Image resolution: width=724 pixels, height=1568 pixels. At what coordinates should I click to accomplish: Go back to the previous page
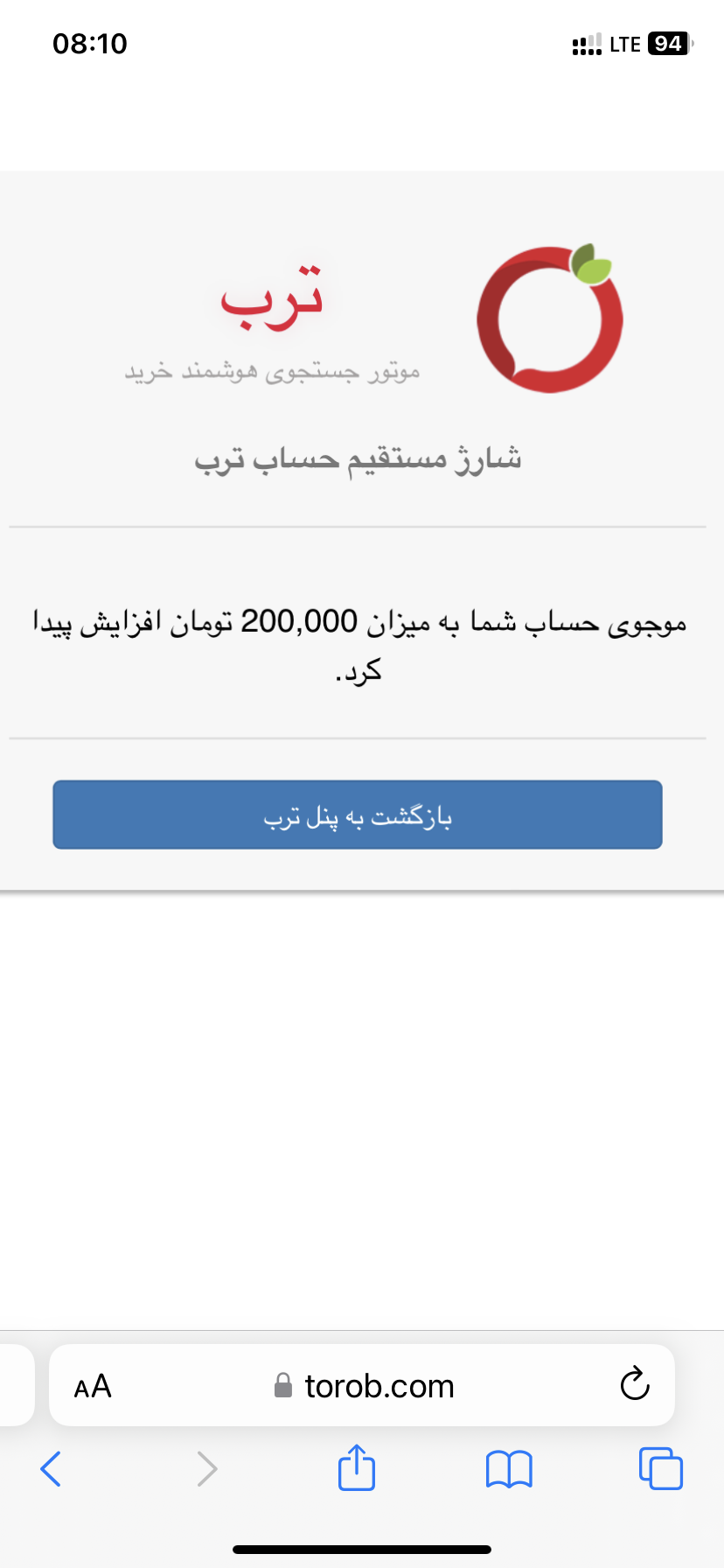[x=51, y=1468]
